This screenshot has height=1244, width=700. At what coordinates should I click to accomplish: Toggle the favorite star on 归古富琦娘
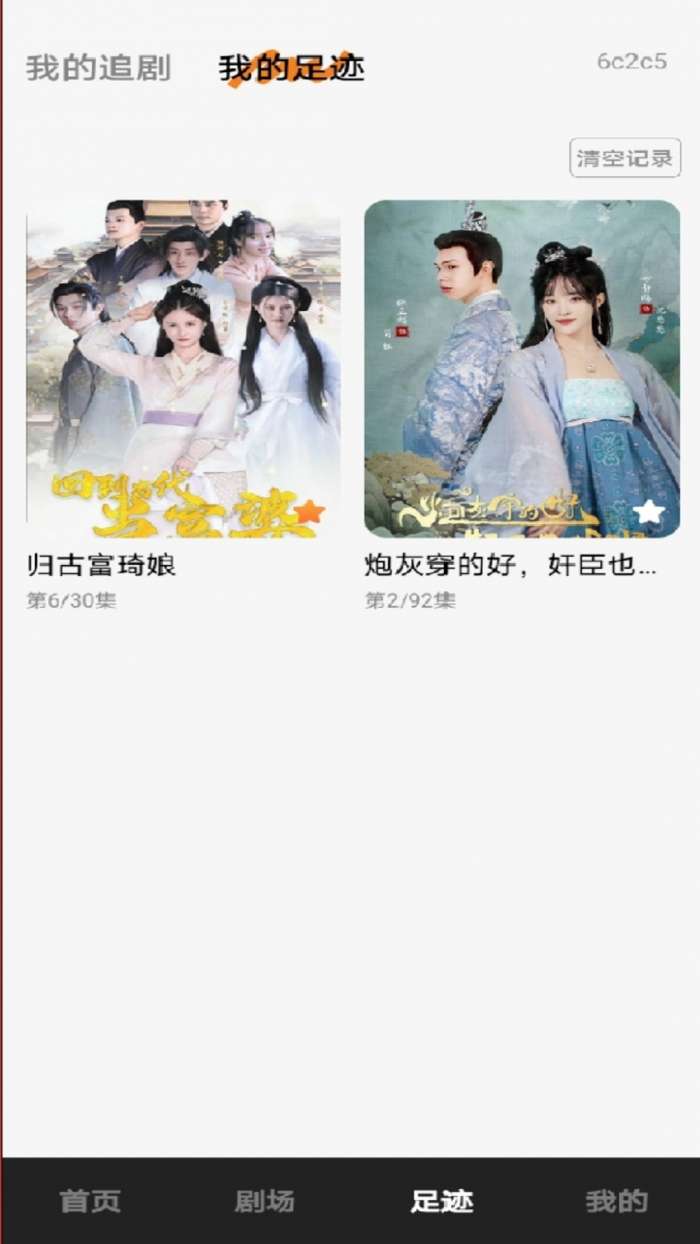311,512
